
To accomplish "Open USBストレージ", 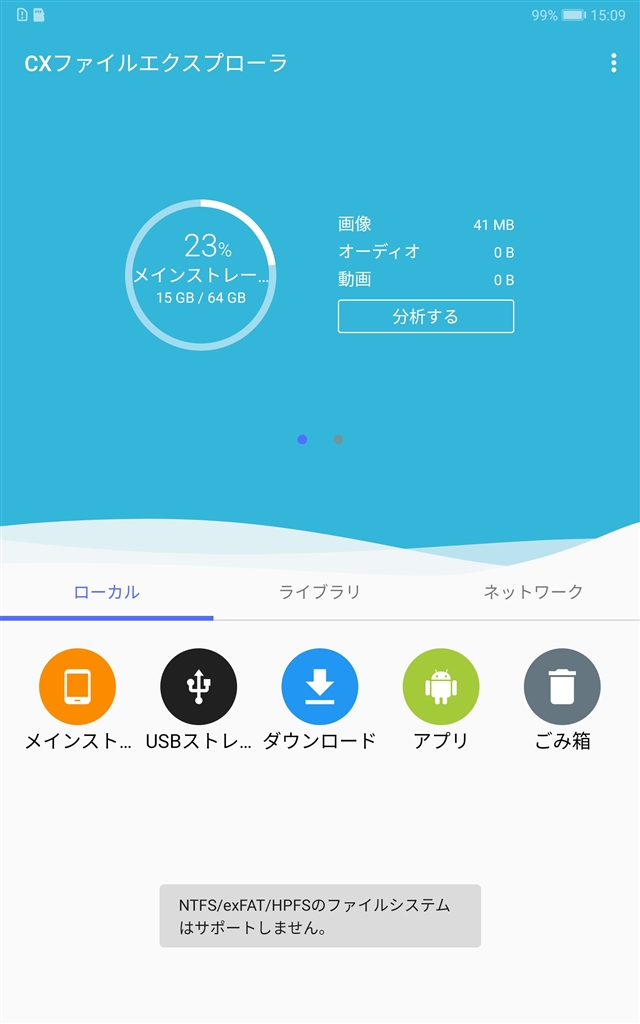I will [199, 687].
